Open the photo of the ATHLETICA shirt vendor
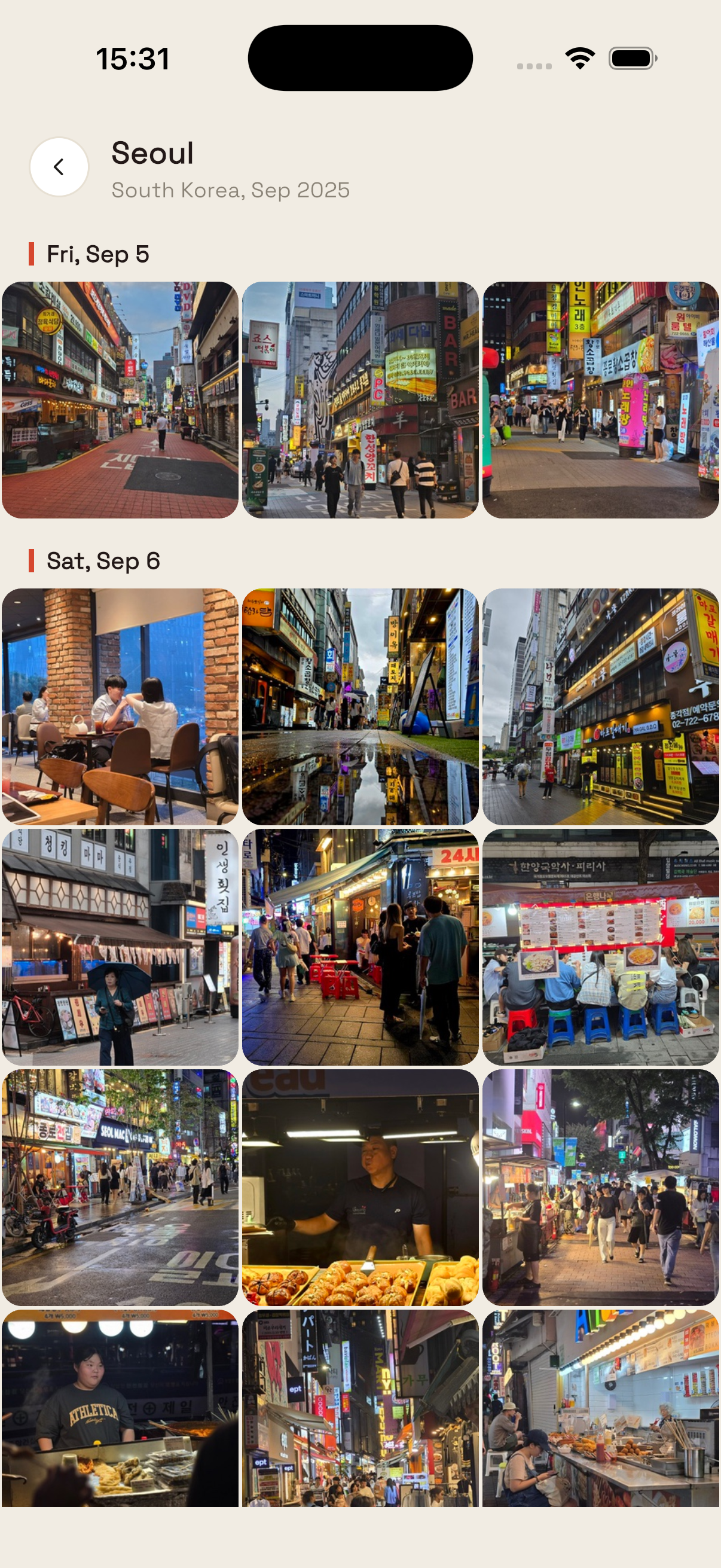The height and width of the screenshot is (1568, 721). (x=120, y=1408)
